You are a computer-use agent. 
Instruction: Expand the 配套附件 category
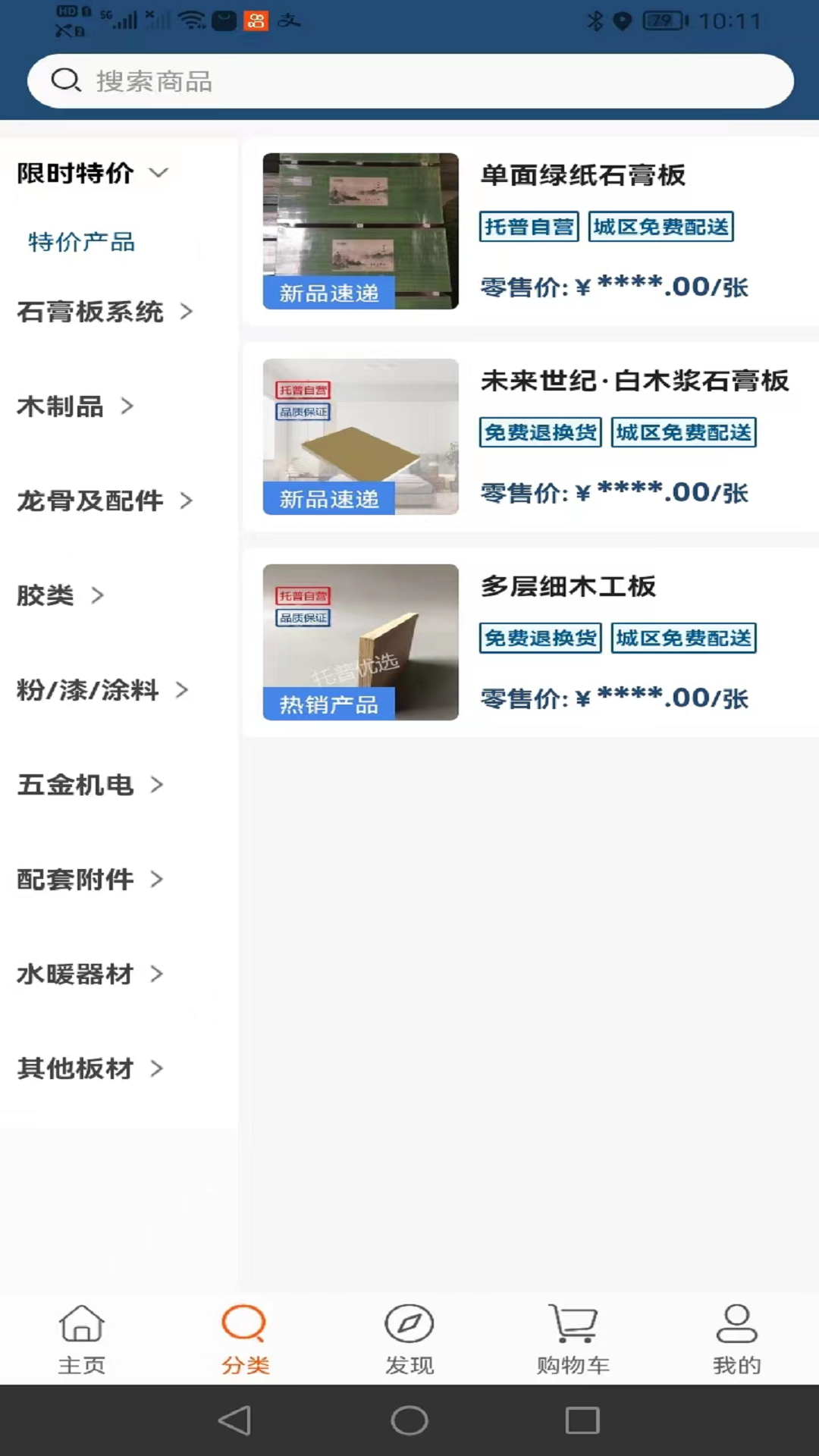pyautogui.click(x=90, y=880)
